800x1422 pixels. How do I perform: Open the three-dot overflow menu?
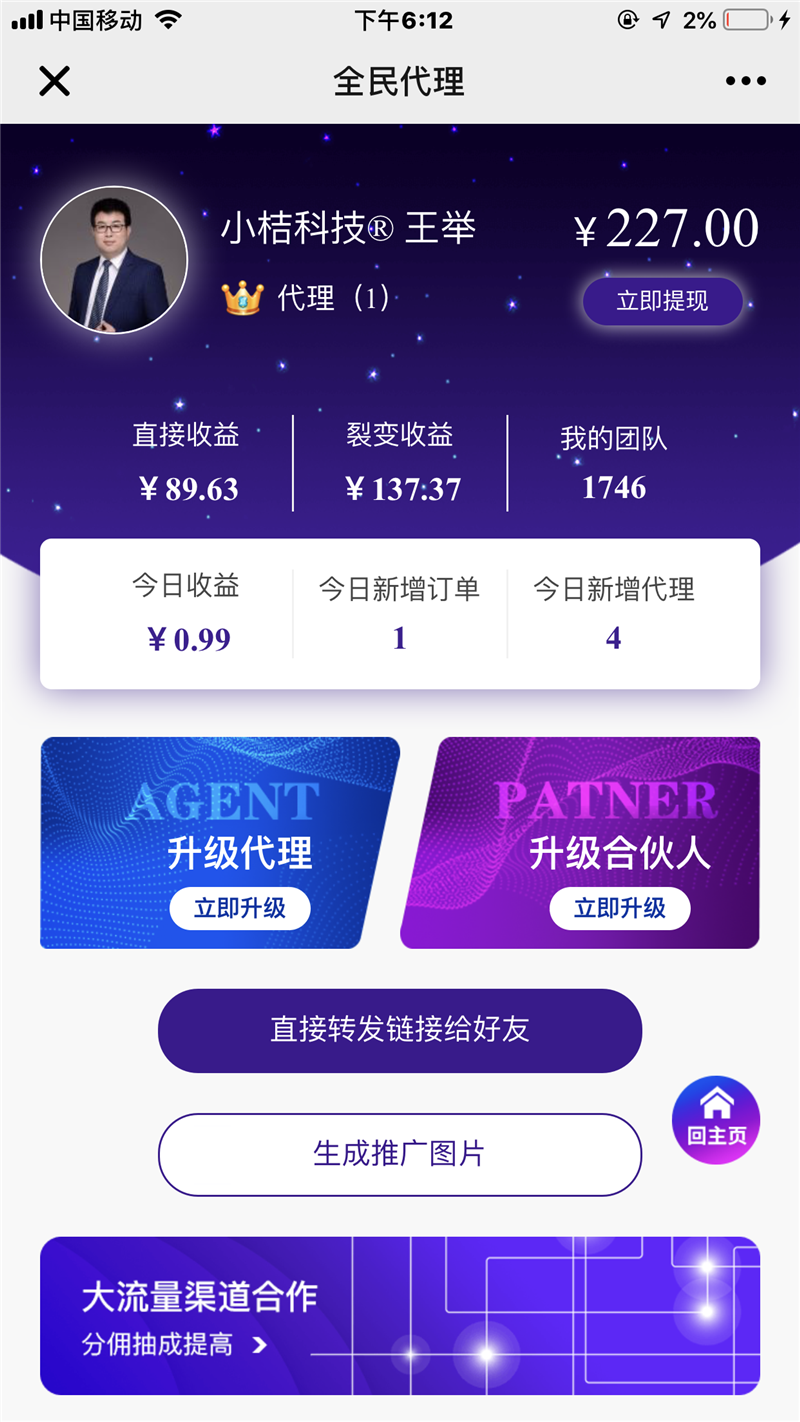coord(745,81)
